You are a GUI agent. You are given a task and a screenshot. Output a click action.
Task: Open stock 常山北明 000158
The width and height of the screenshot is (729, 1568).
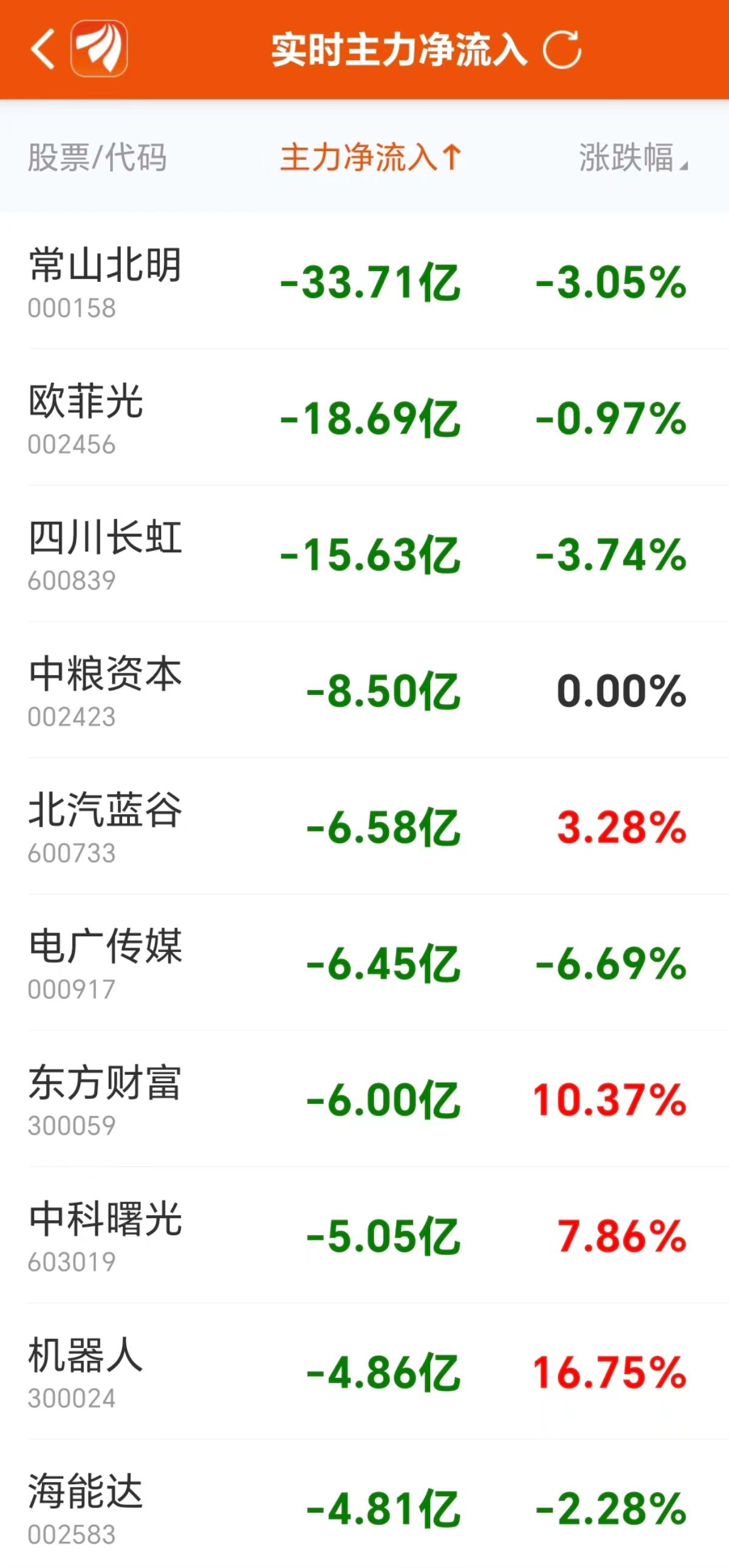(x=104, y=281)
